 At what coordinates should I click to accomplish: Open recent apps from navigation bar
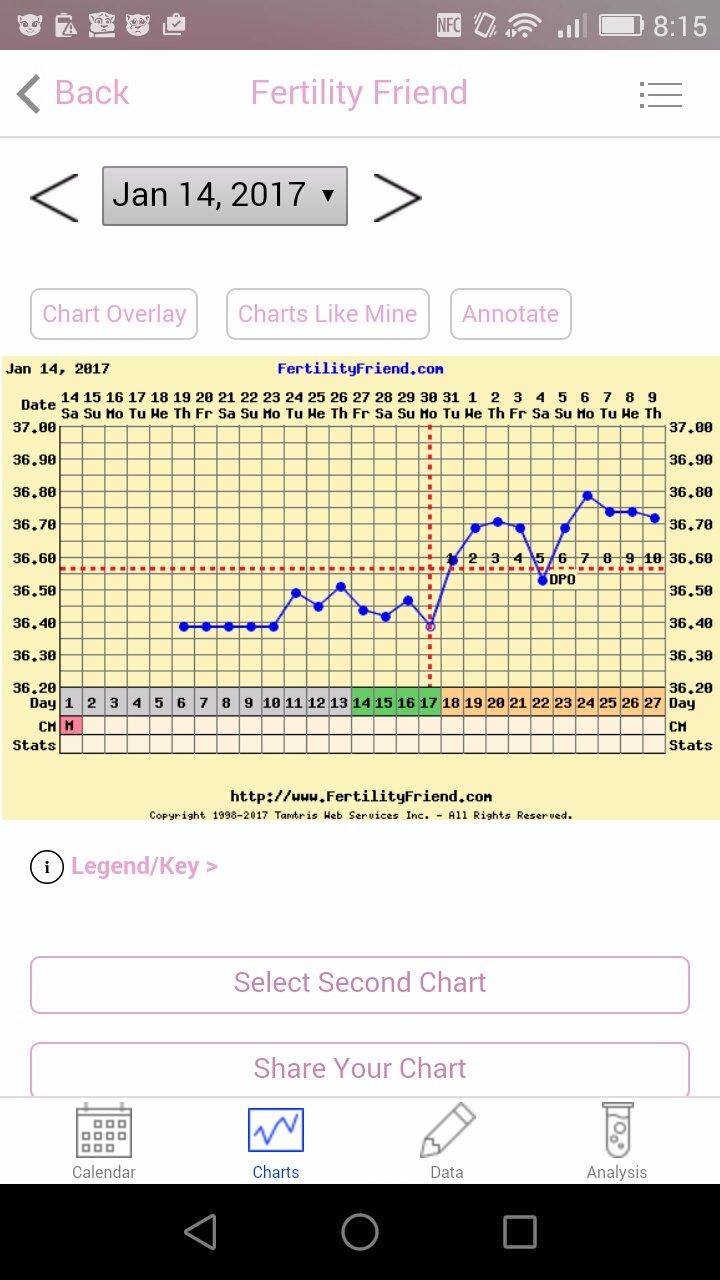pos(520,1232)
